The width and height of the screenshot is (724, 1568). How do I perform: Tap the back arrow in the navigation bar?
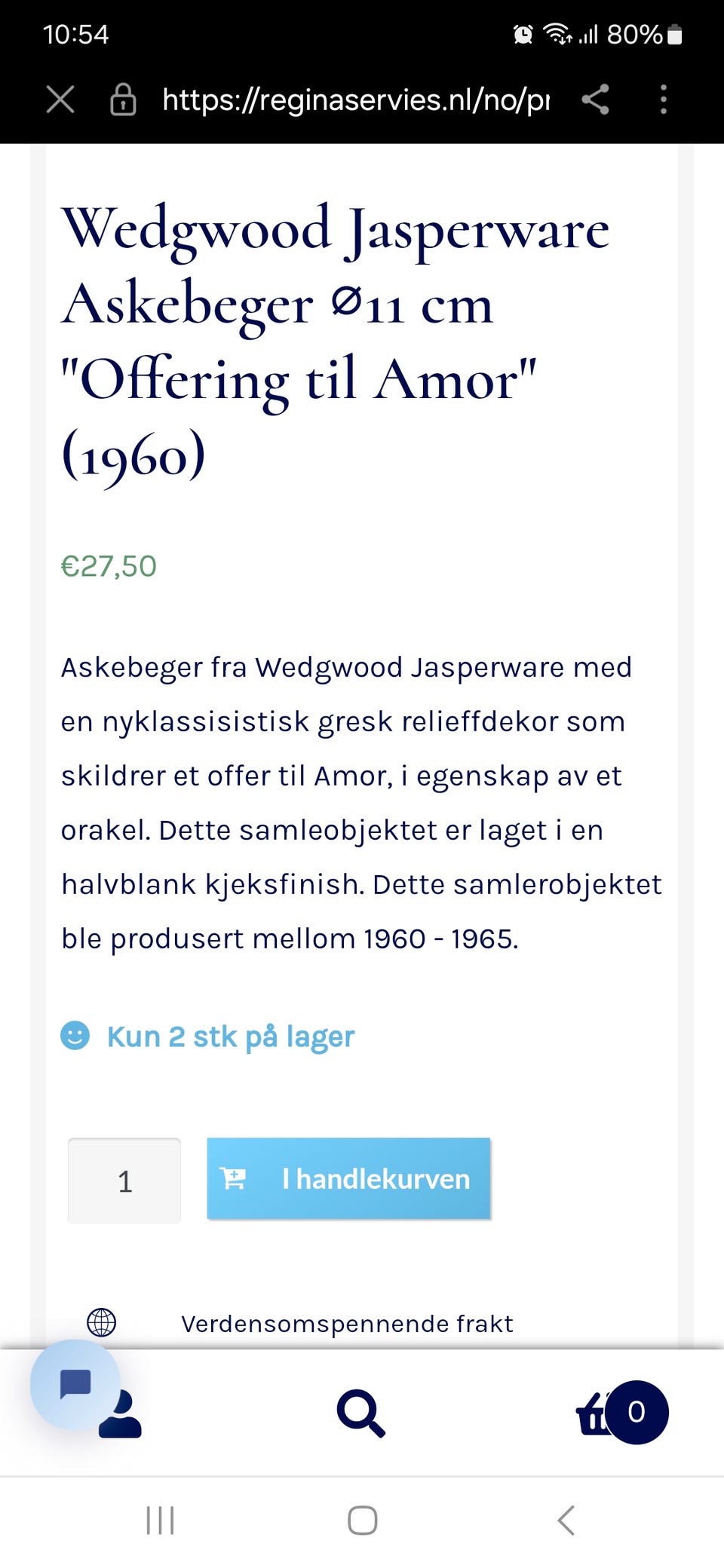point(566,1521)
